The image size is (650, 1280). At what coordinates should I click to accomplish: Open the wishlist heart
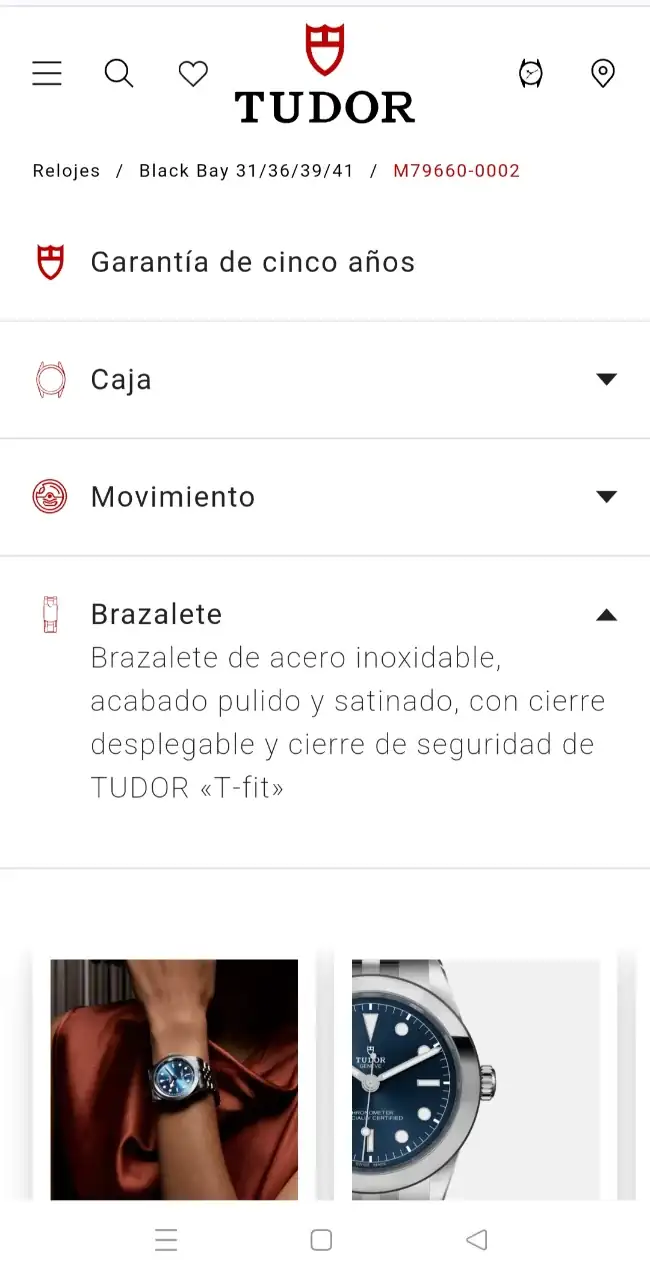pyautogui.click(x=193, y=73)
